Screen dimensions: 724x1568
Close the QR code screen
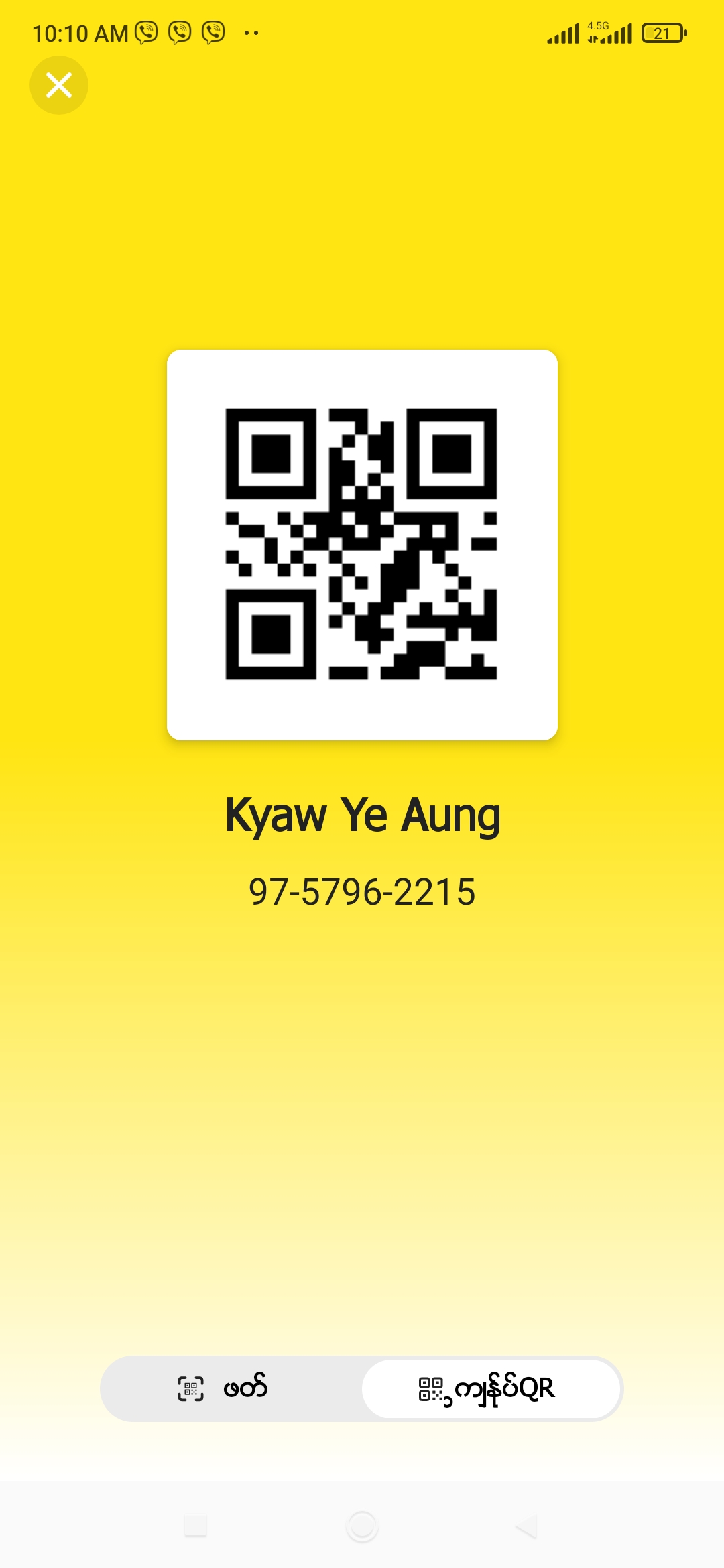point(59,85)
